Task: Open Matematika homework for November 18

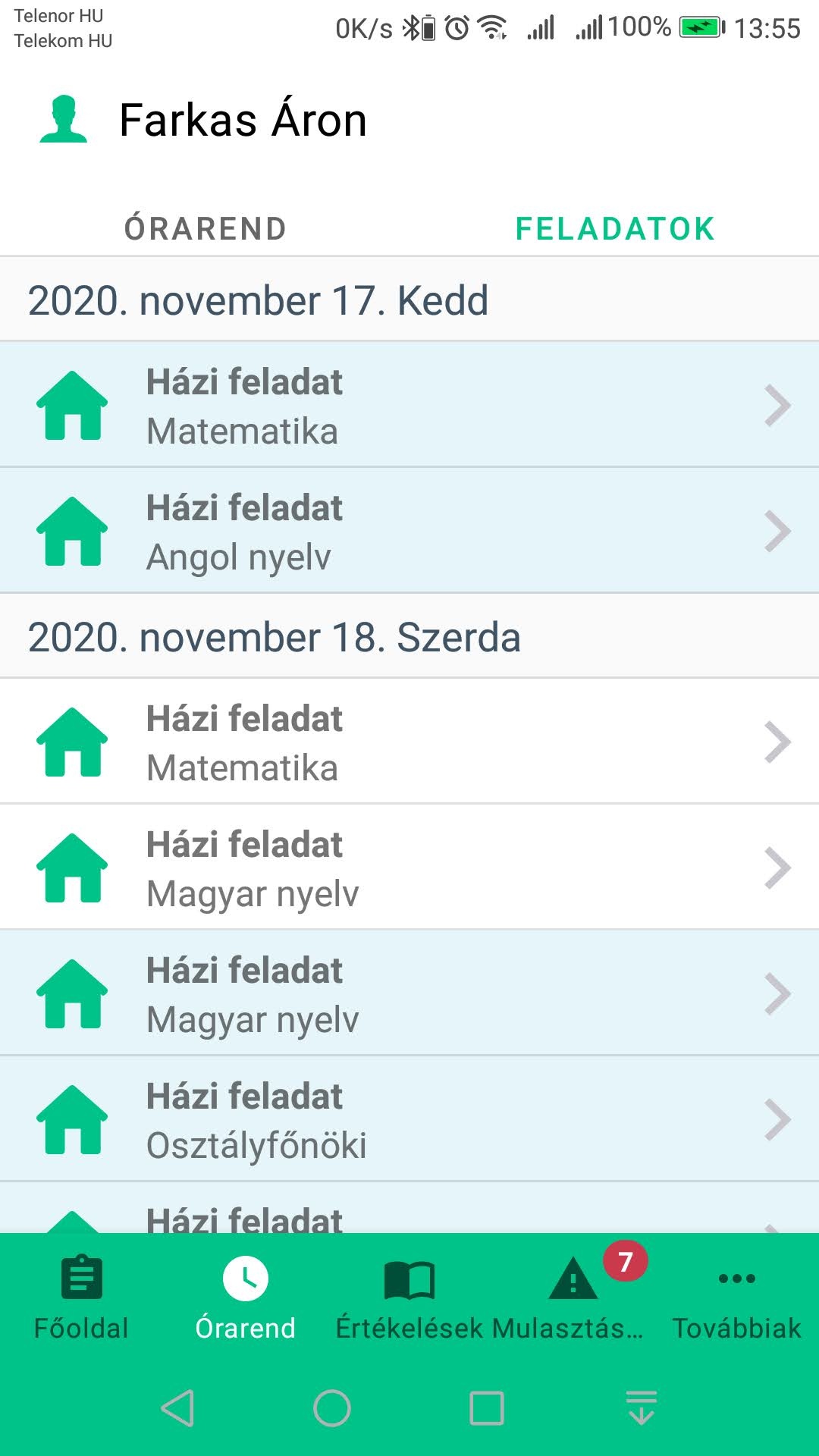Action: pos(409,742)
